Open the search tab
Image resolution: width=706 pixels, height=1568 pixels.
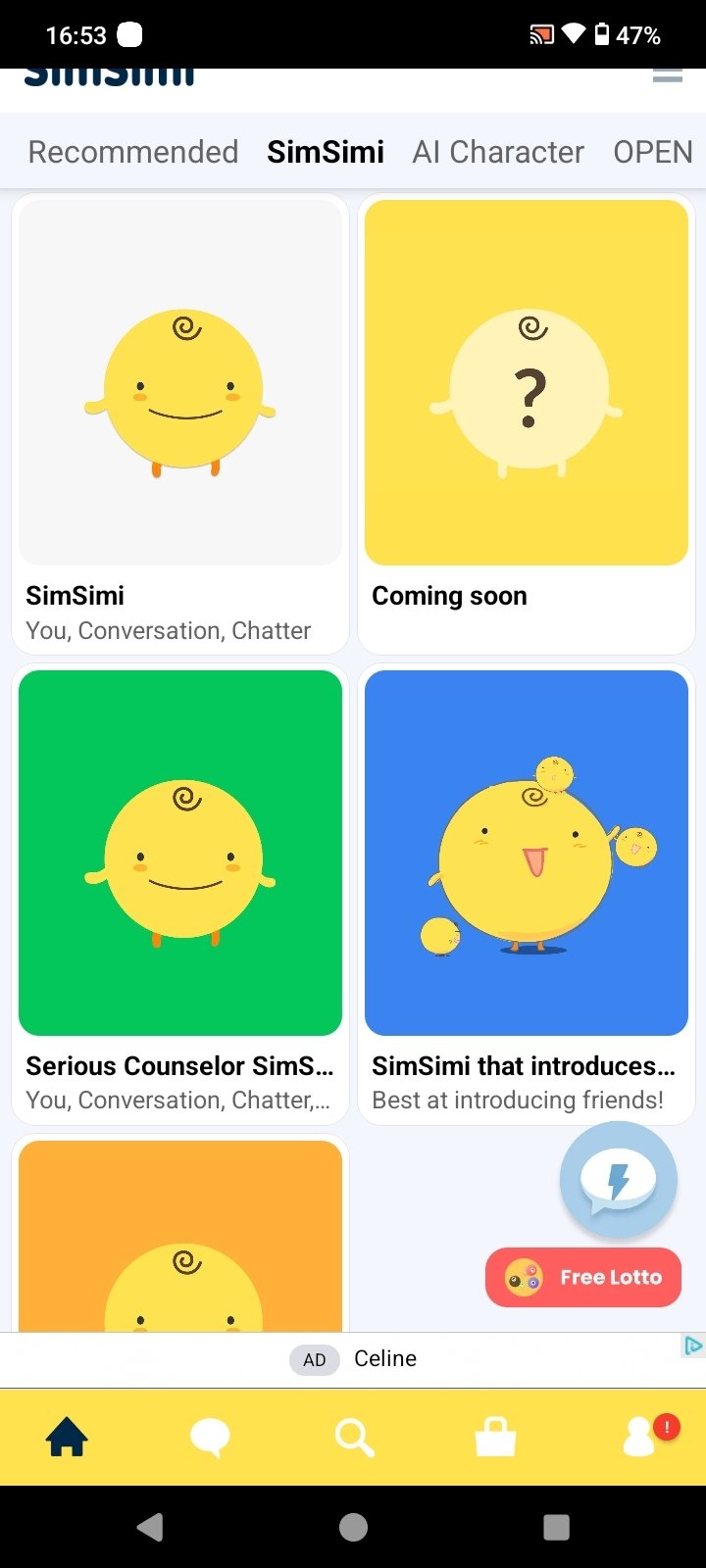pos(353,1438)
